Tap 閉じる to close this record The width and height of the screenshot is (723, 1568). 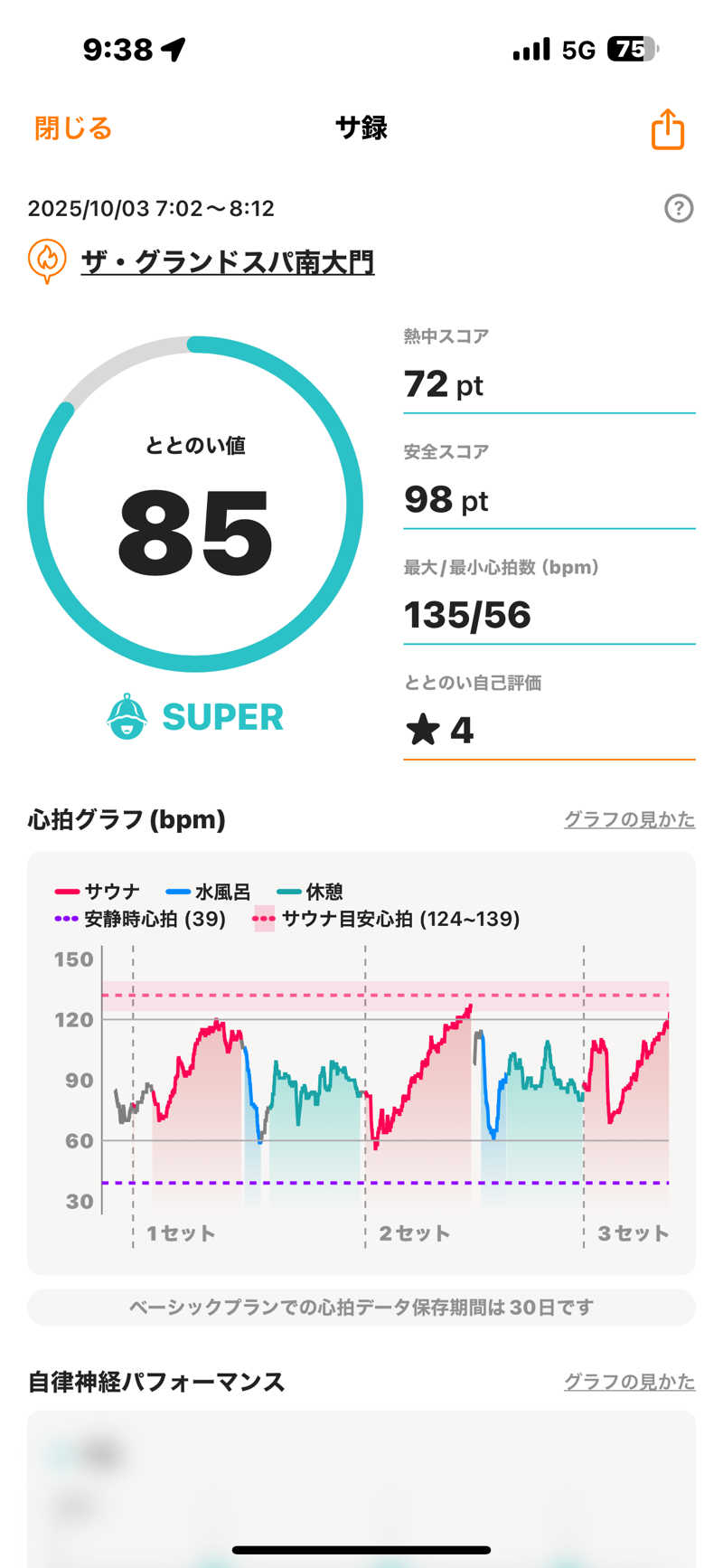pos(73,128)
